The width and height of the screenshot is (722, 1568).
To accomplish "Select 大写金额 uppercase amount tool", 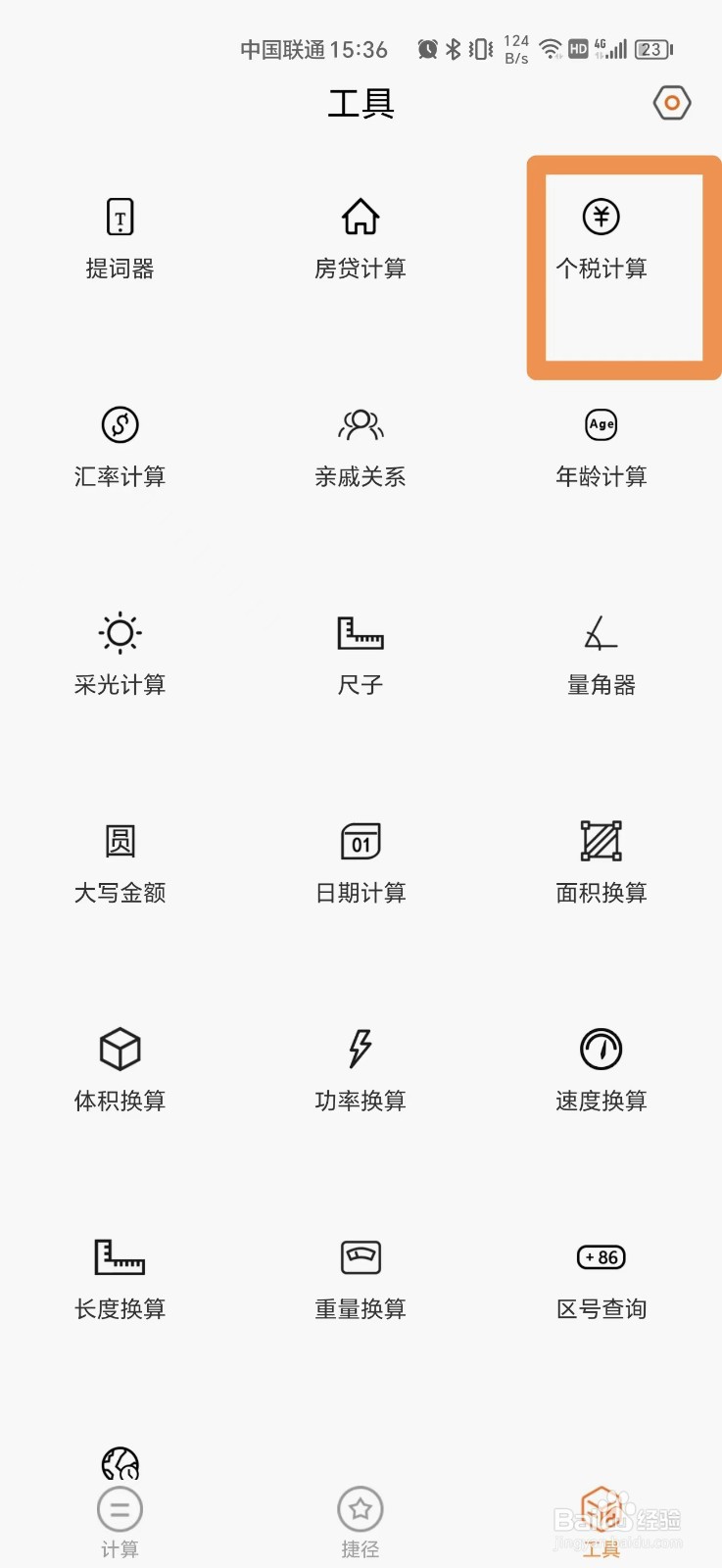I will (120, 860).
